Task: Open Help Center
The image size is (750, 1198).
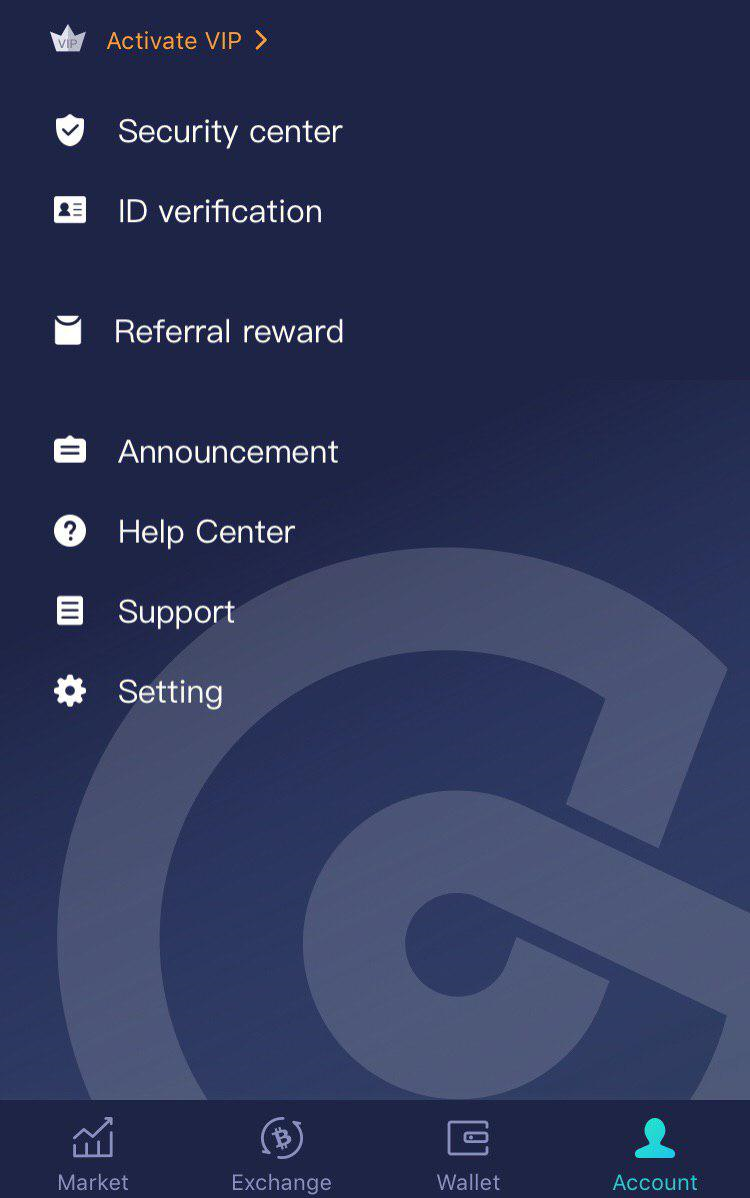Action: tap(206, 531)
